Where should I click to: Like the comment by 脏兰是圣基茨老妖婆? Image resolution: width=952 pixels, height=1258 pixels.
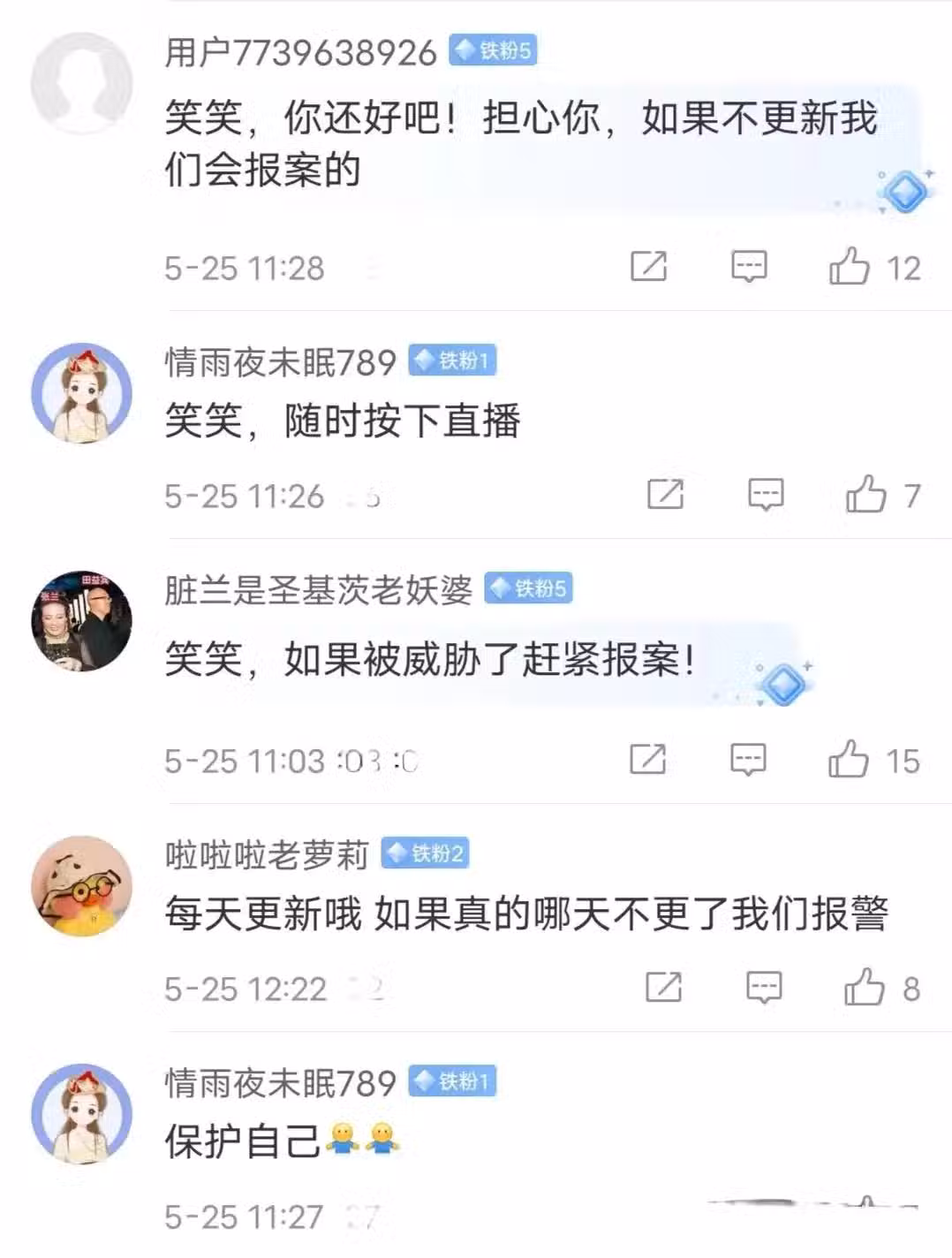[849, 760]
